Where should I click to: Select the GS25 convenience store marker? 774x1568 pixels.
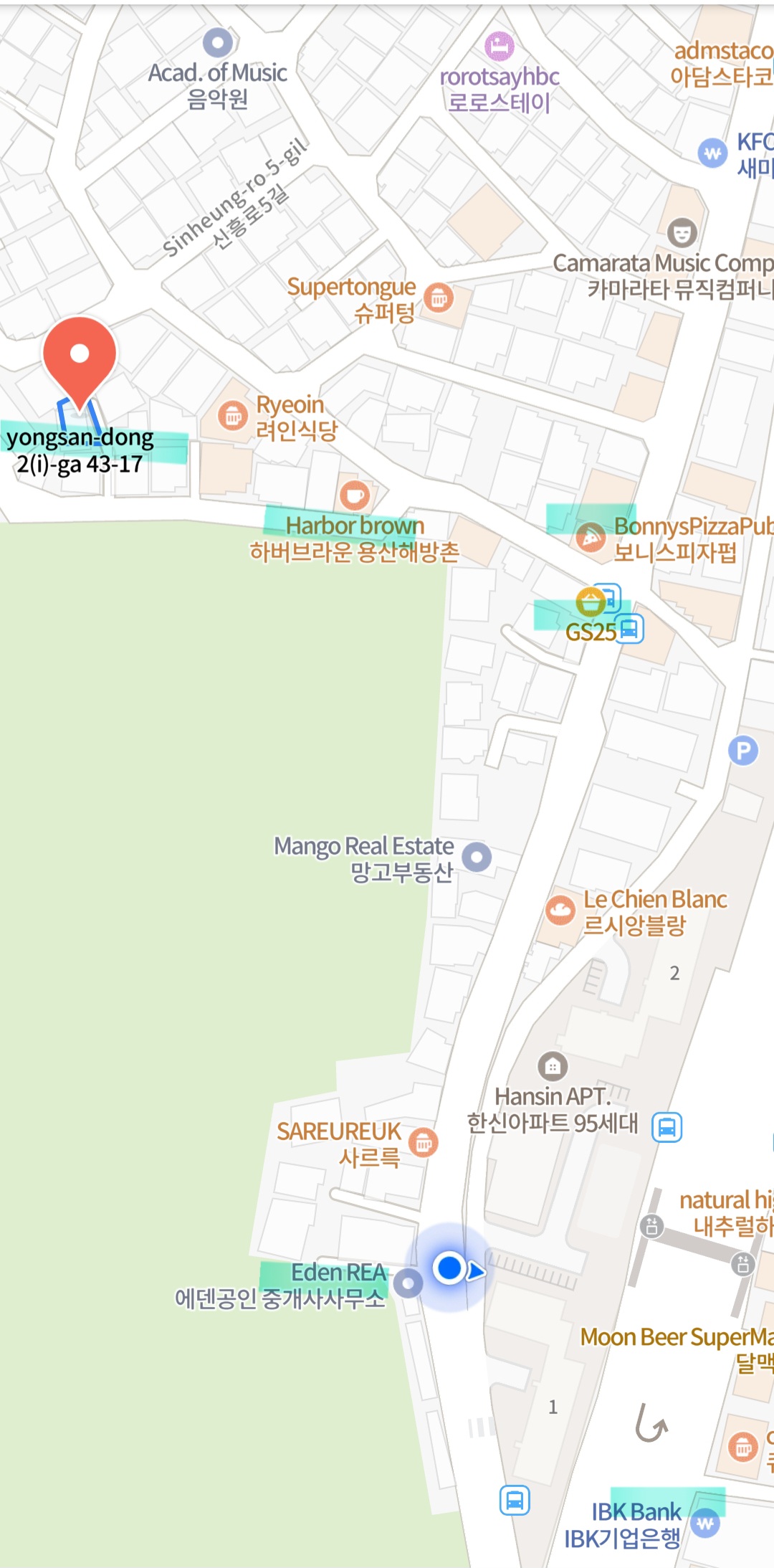tap(591, 602)
